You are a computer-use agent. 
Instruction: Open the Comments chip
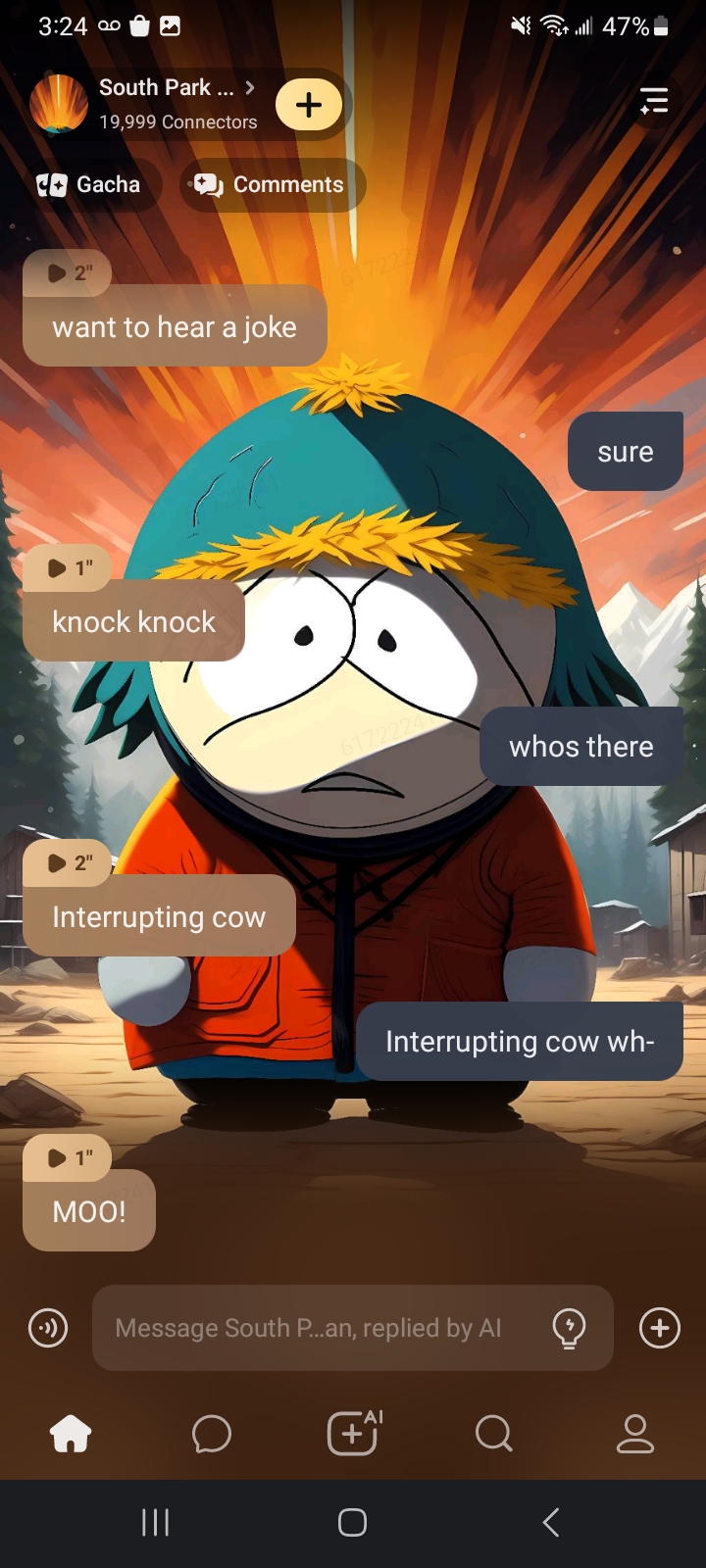tap(271, 184)
